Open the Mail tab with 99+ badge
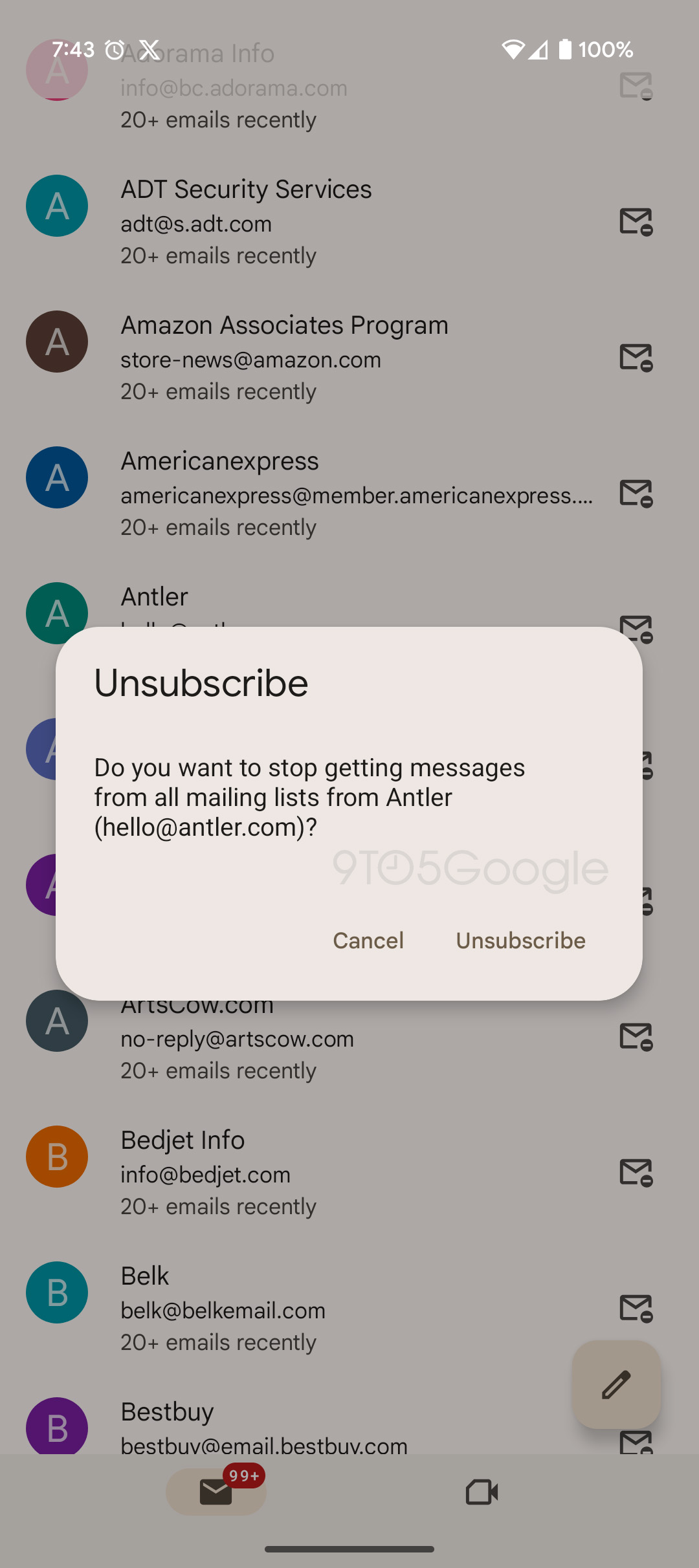699x1568 pixels. point(216,1492)
